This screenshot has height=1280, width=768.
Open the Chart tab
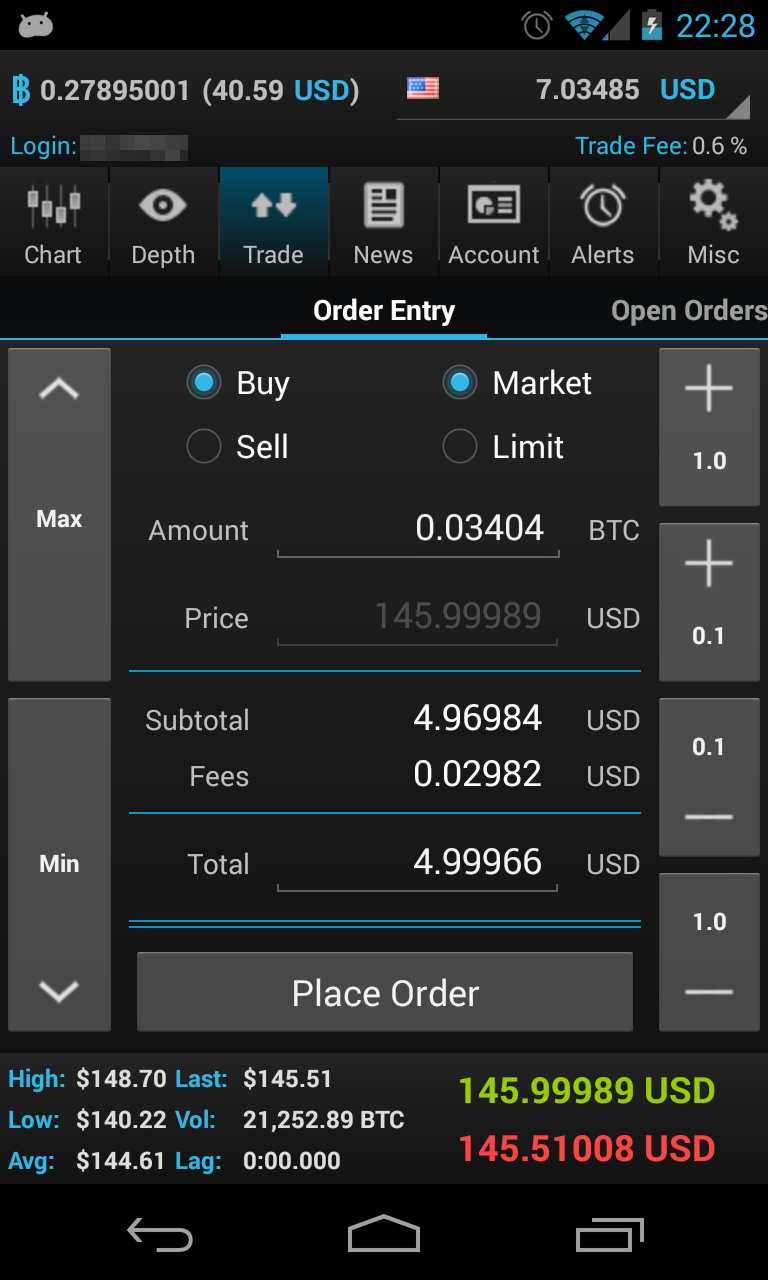click(53, 222)
